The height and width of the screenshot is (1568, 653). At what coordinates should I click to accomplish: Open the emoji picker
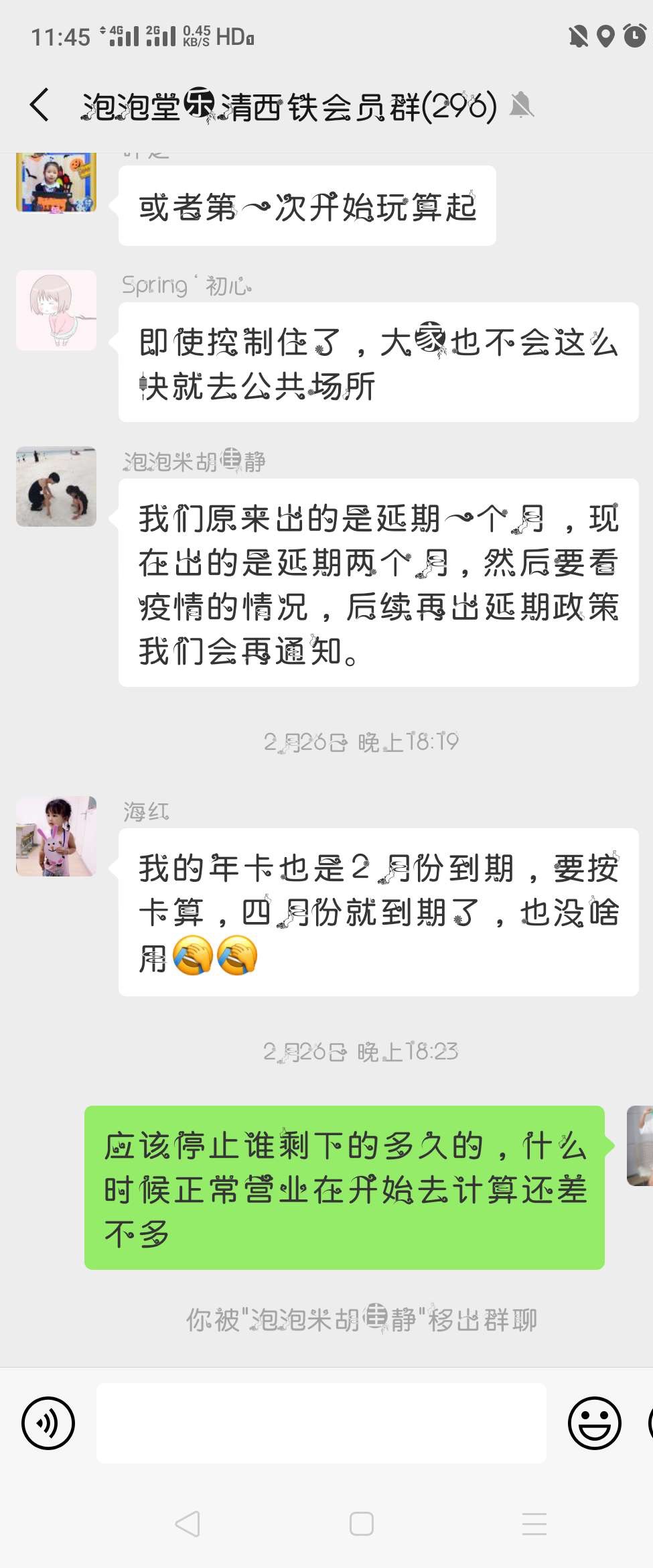[x=593, y=1423]
